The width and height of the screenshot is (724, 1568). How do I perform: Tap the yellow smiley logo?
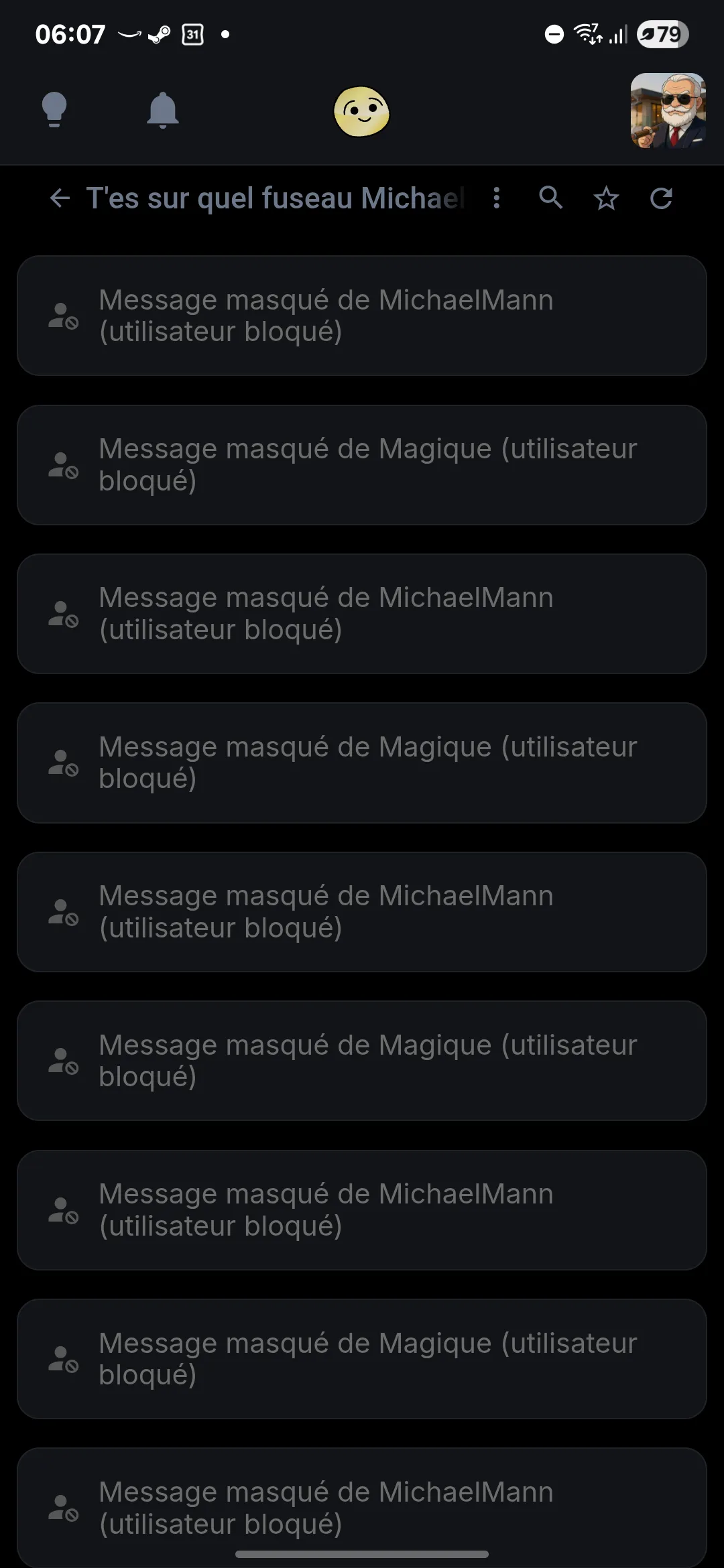pos(362,111)
